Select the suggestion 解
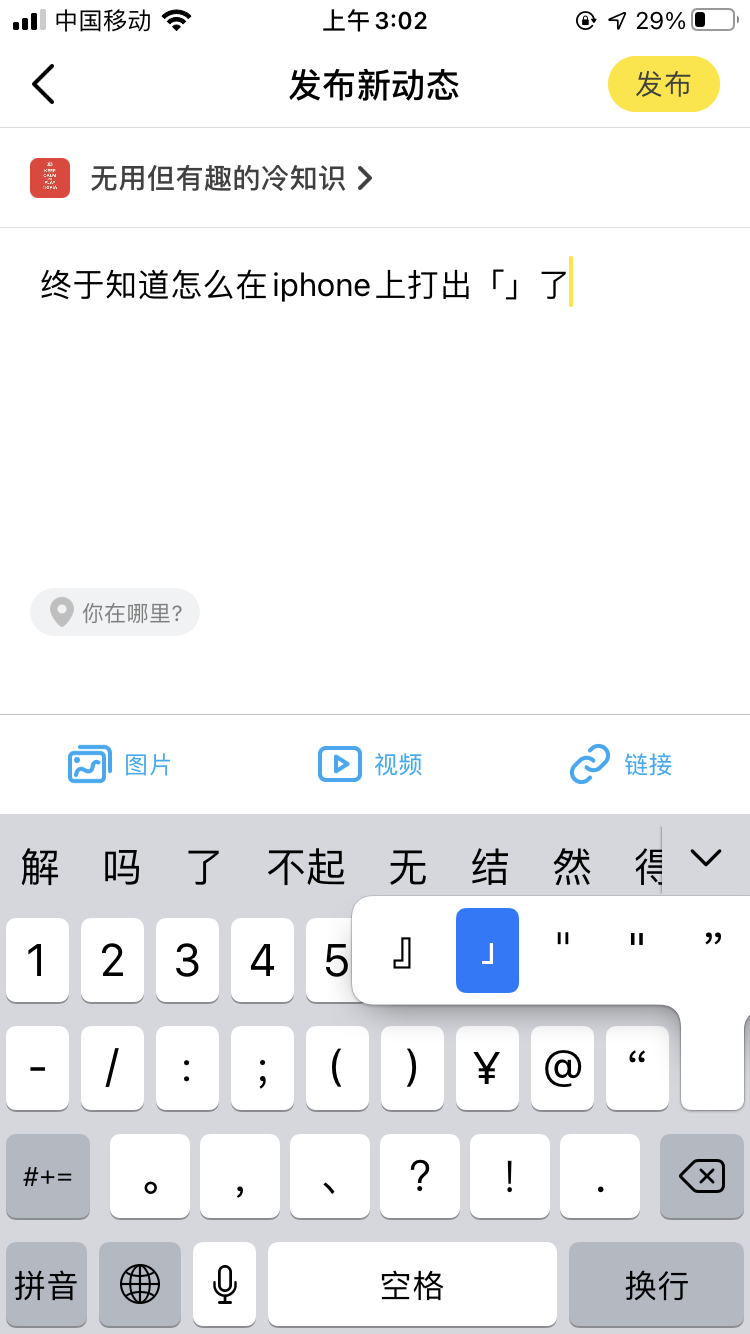Image resolution: width=750 pixels, height=1334 pixels. [40, 866]
